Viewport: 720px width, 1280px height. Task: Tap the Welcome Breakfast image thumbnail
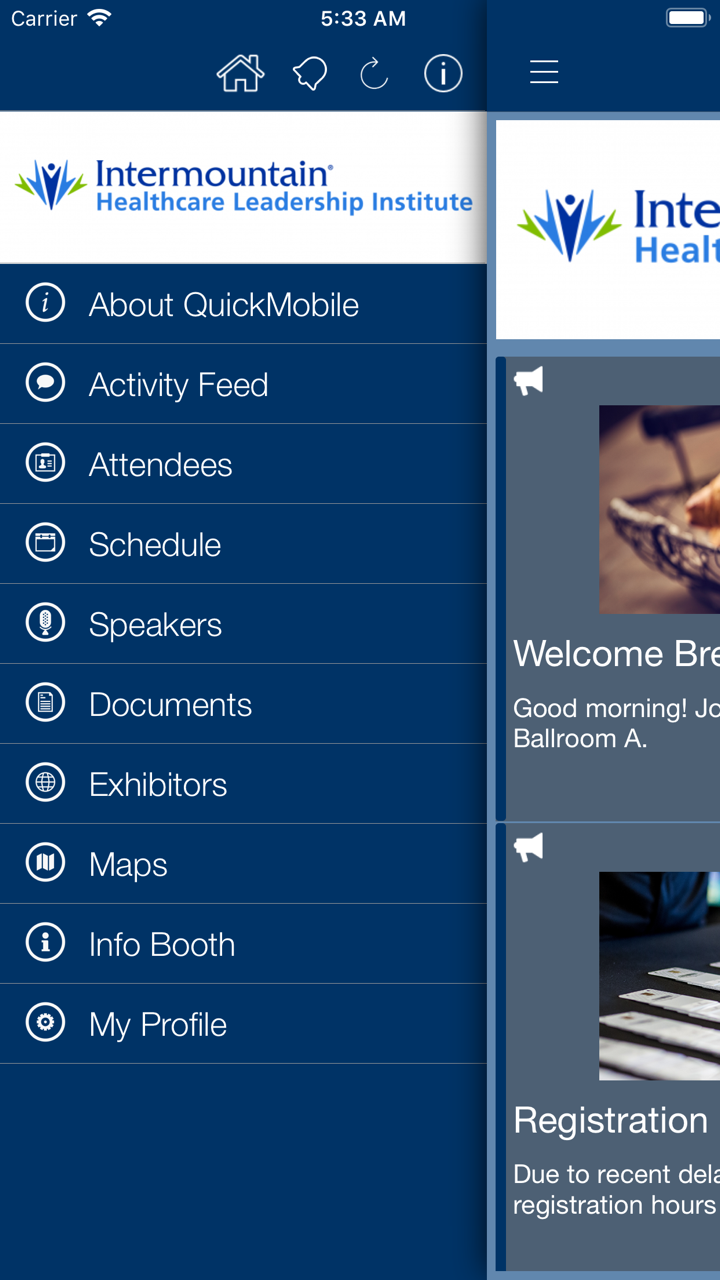(659, 508)
